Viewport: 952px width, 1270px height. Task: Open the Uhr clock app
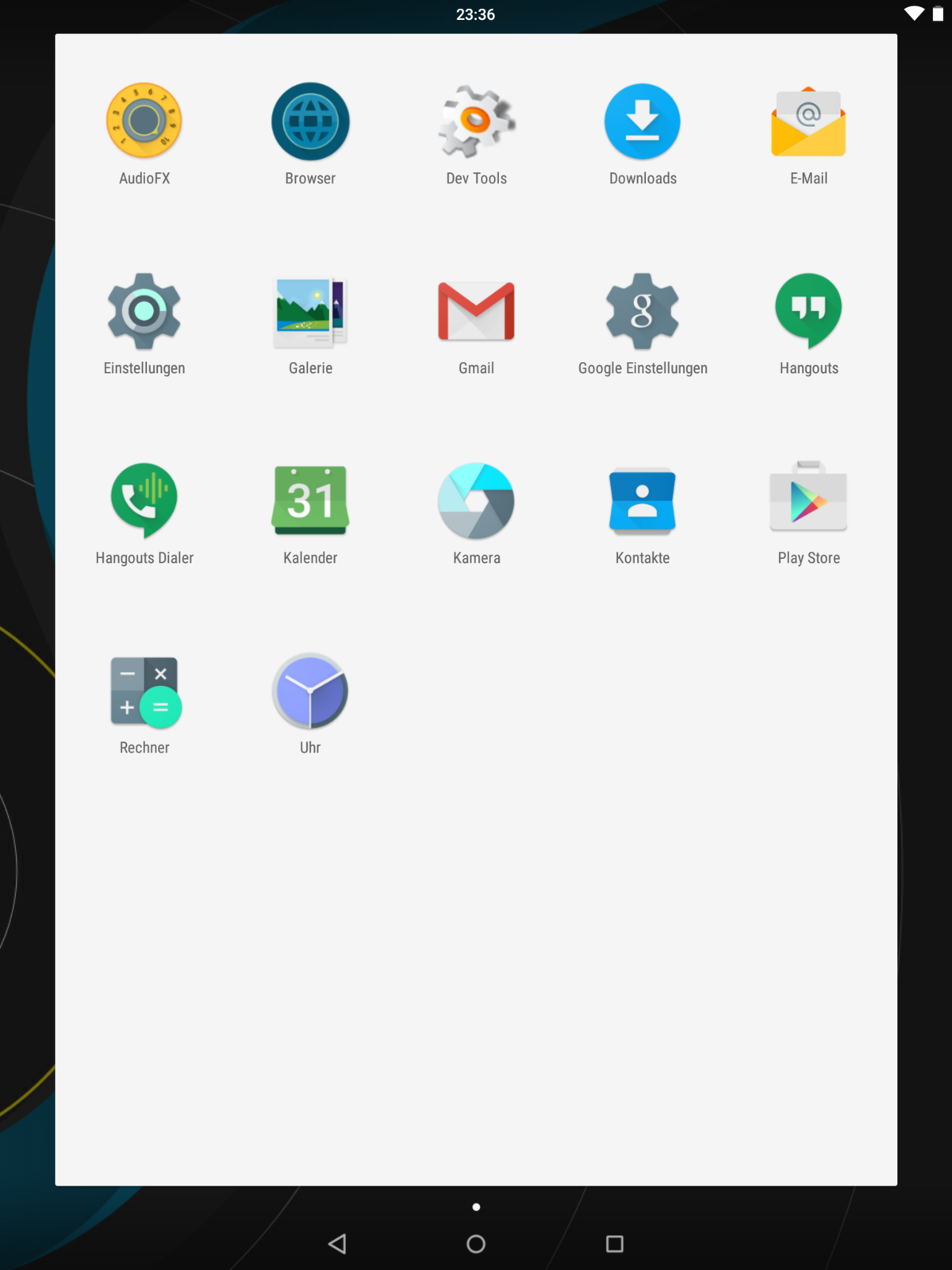click(x=310, y=691)
